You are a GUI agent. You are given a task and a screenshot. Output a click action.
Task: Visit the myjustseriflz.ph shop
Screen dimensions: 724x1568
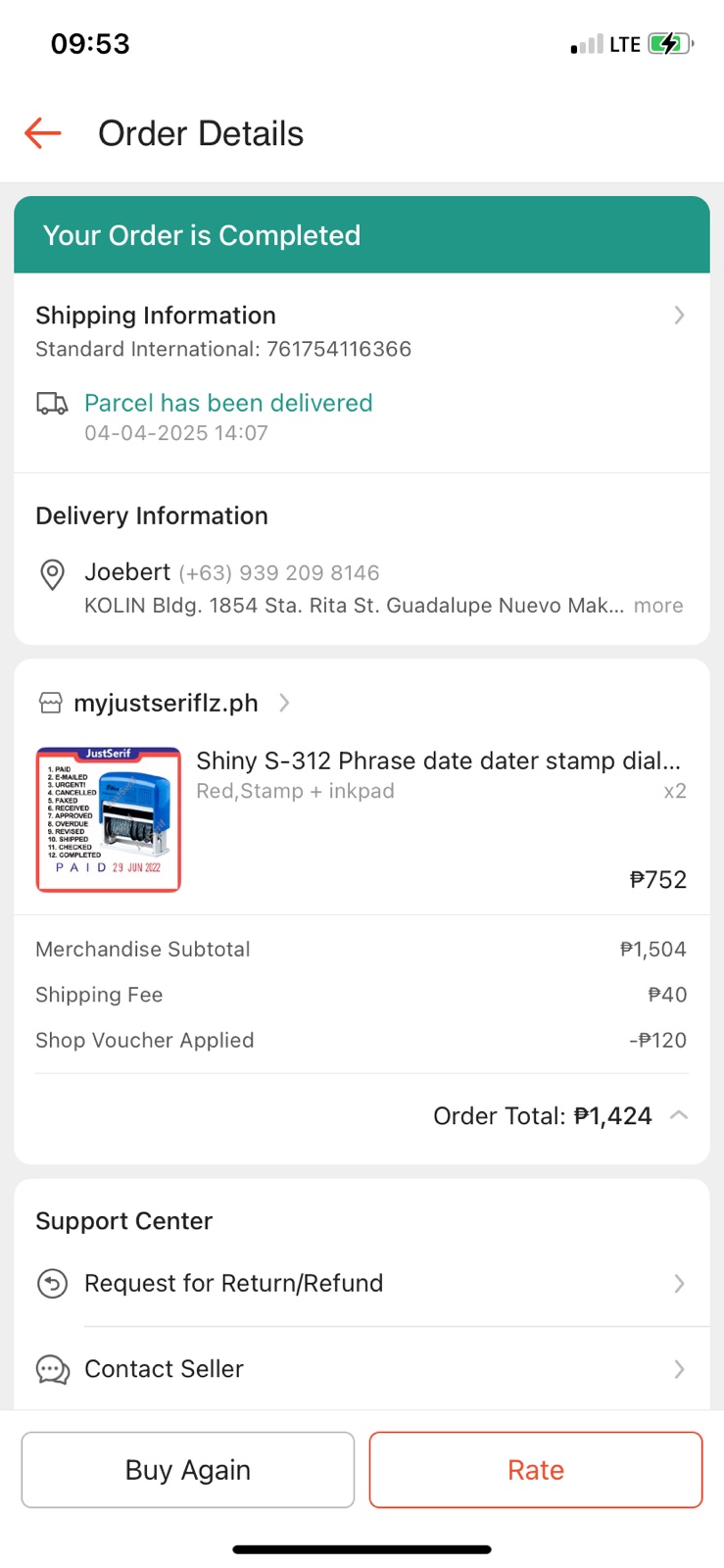(167, 703)
